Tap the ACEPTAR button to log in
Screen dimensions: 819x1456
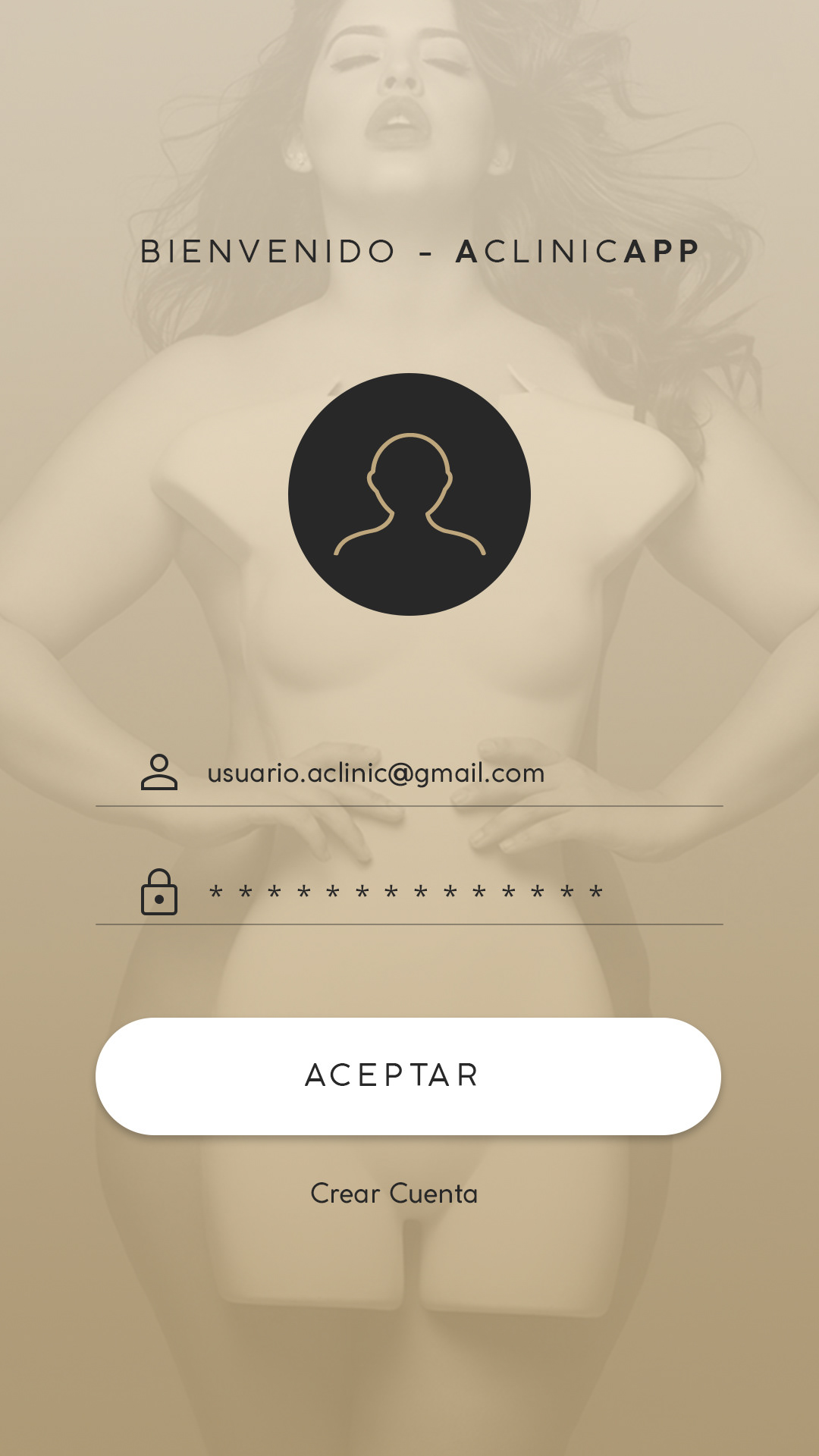pos(408,1076)
